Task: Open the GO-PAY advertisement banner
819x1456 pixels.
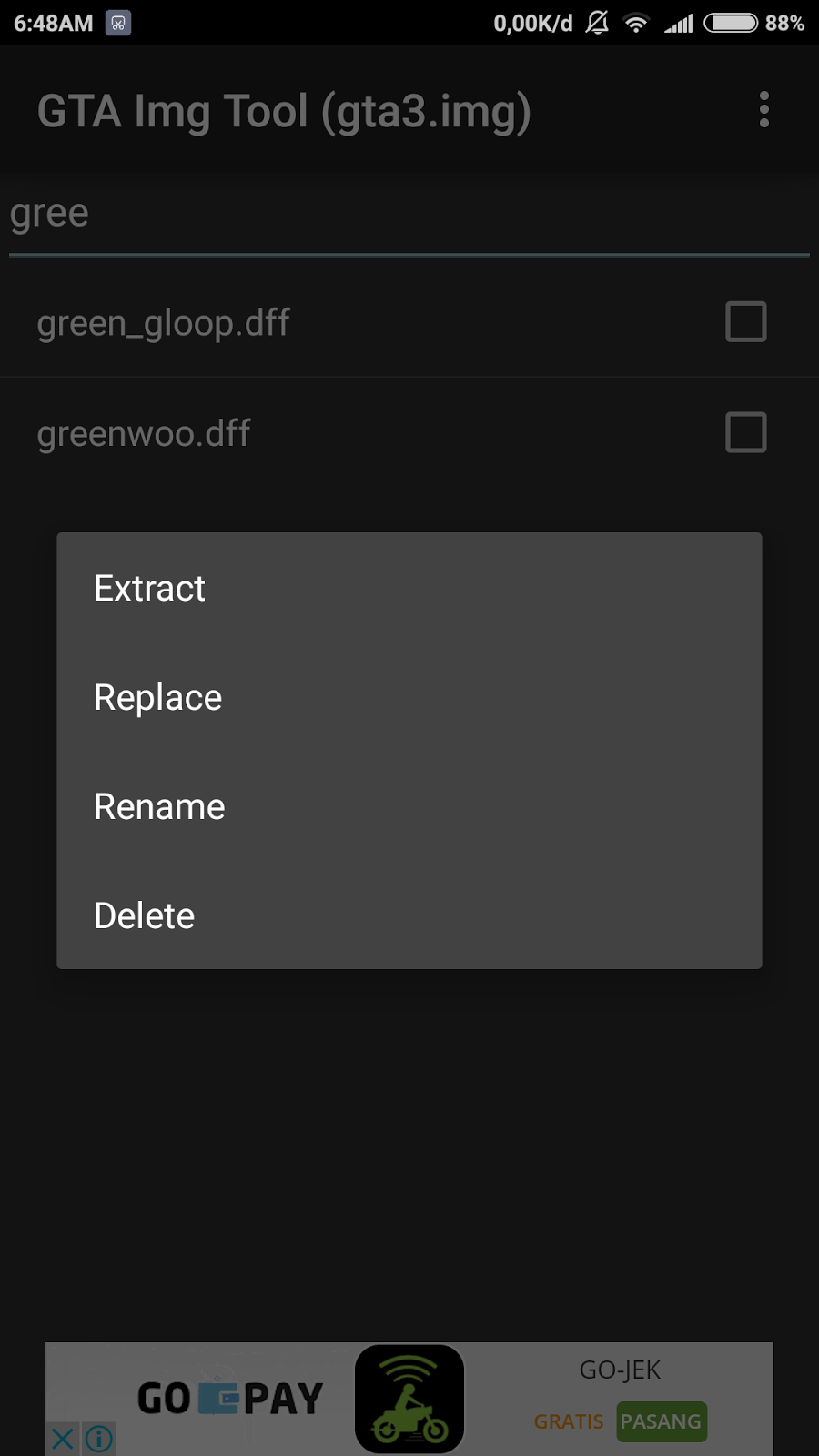Action: coord(229,1397)
